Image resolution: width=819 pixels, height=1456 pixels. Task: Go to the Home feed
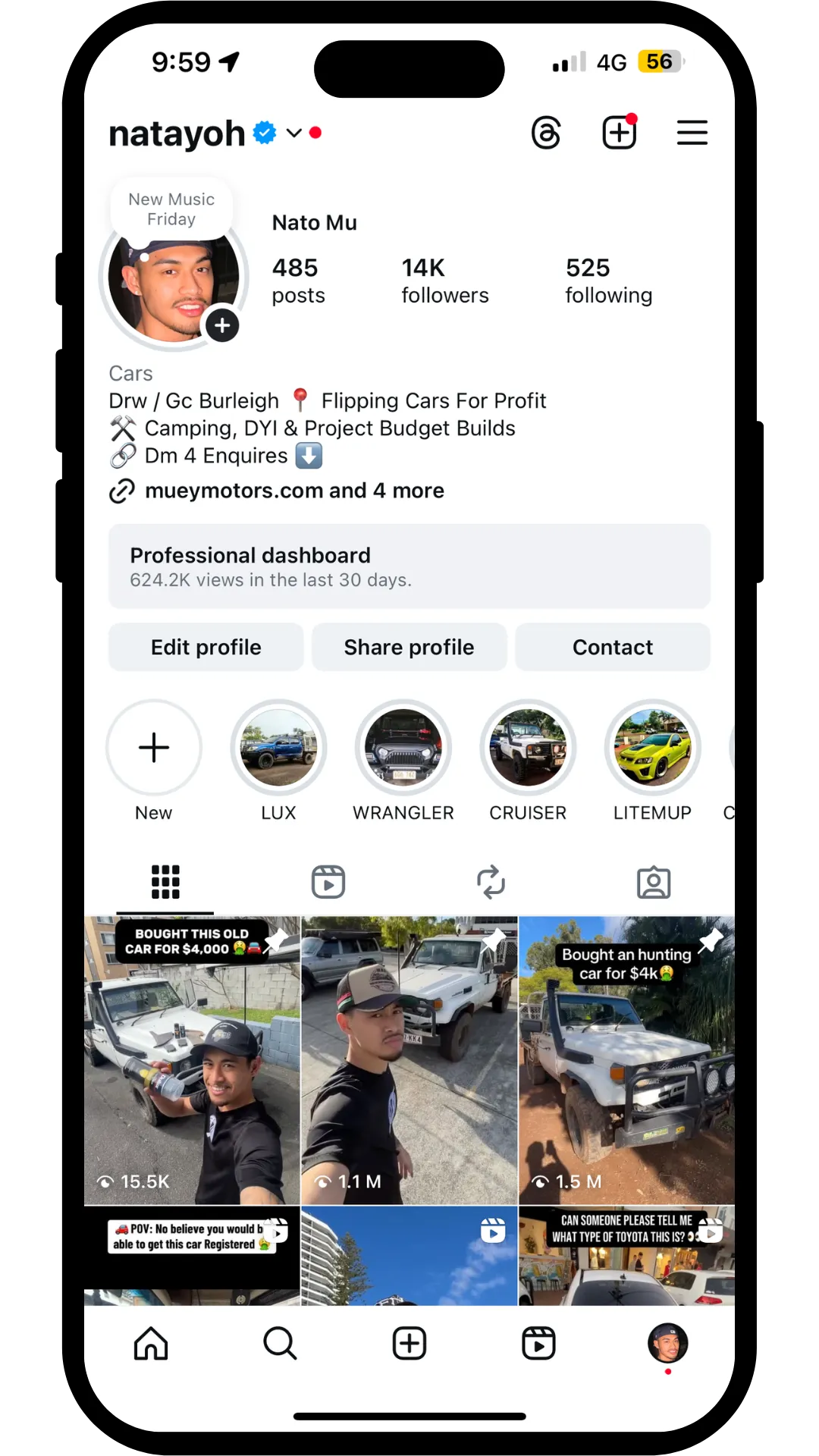click(151, 1344)
